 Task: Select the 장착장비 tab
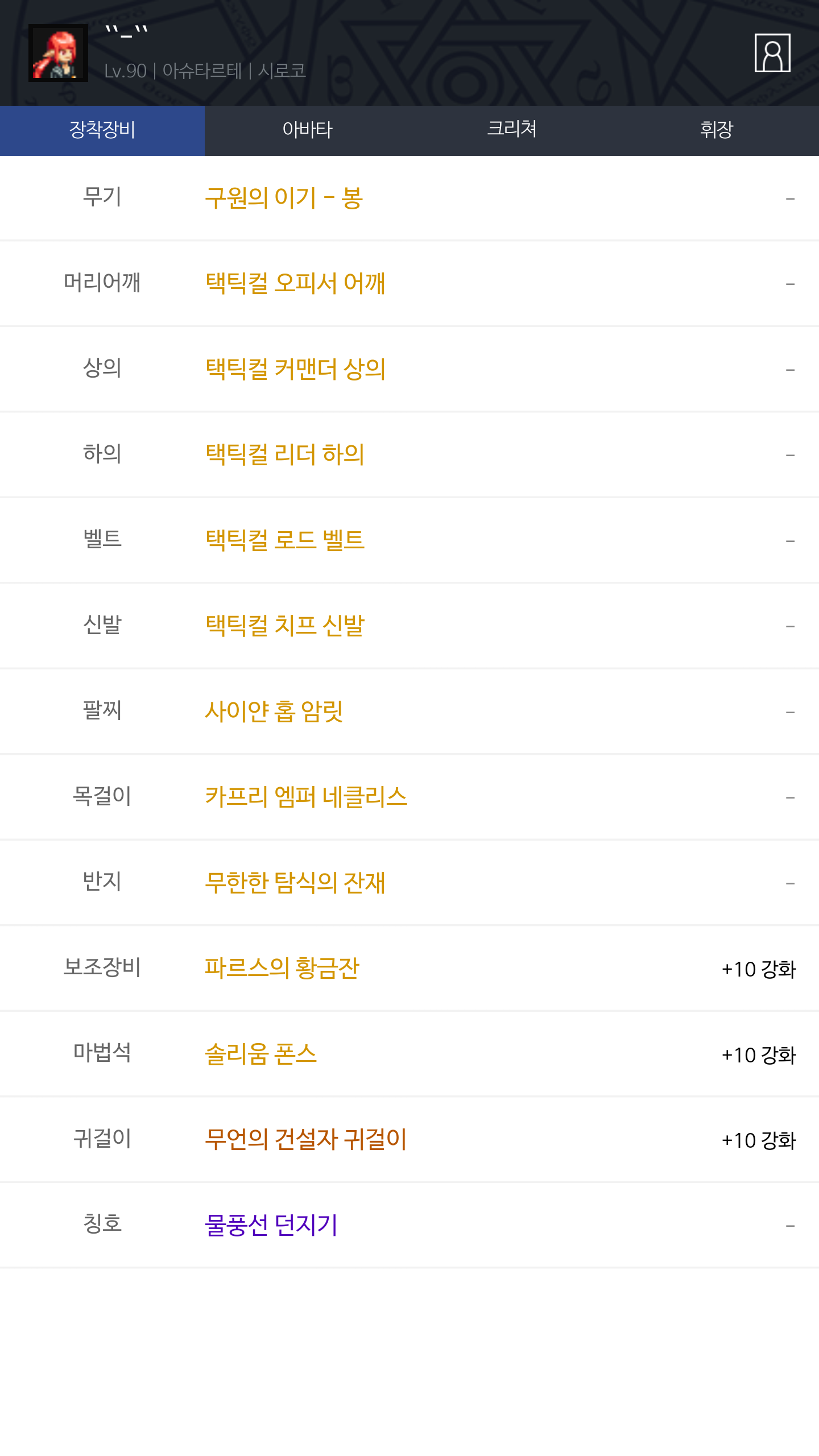[102, 130]
